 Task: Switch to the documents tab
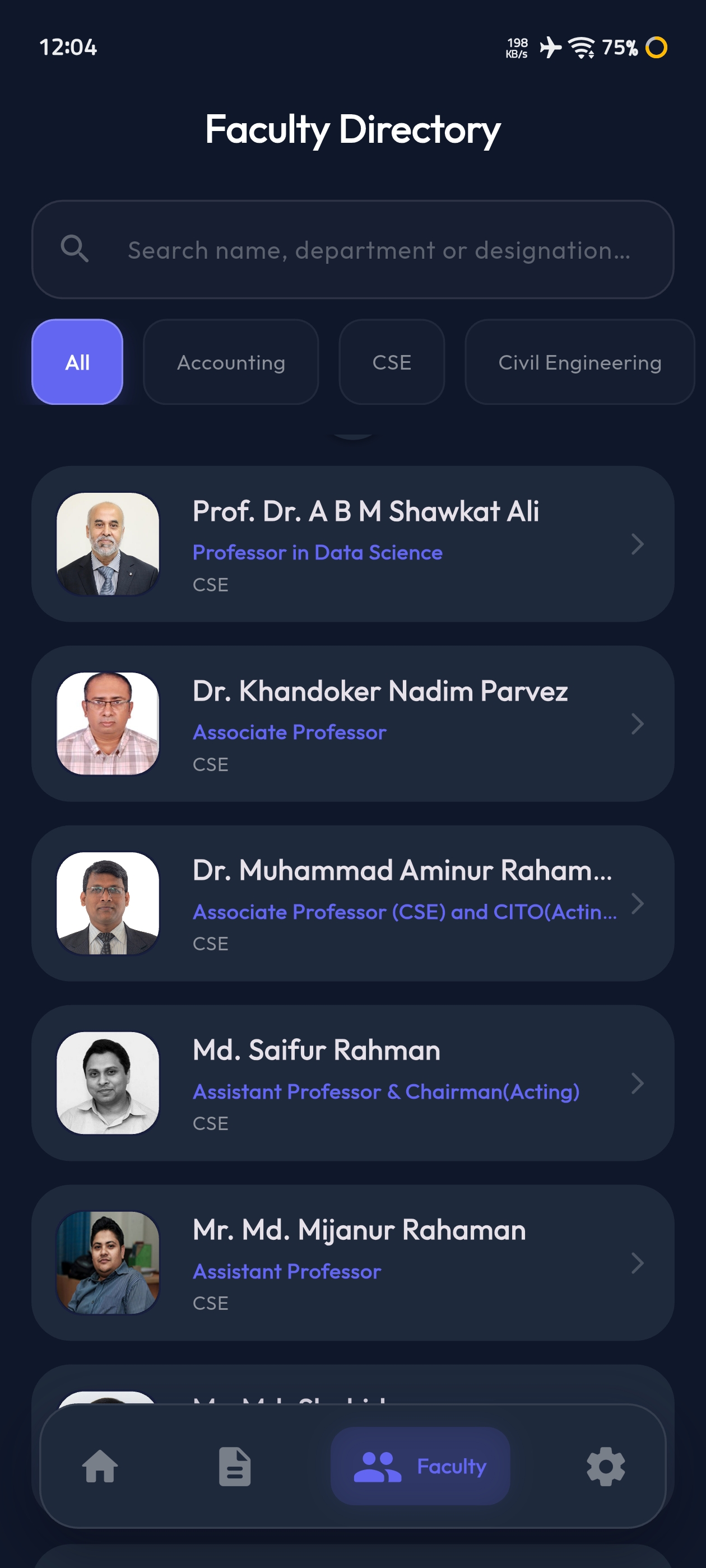pyautogui.click(x=235, y=1466)
